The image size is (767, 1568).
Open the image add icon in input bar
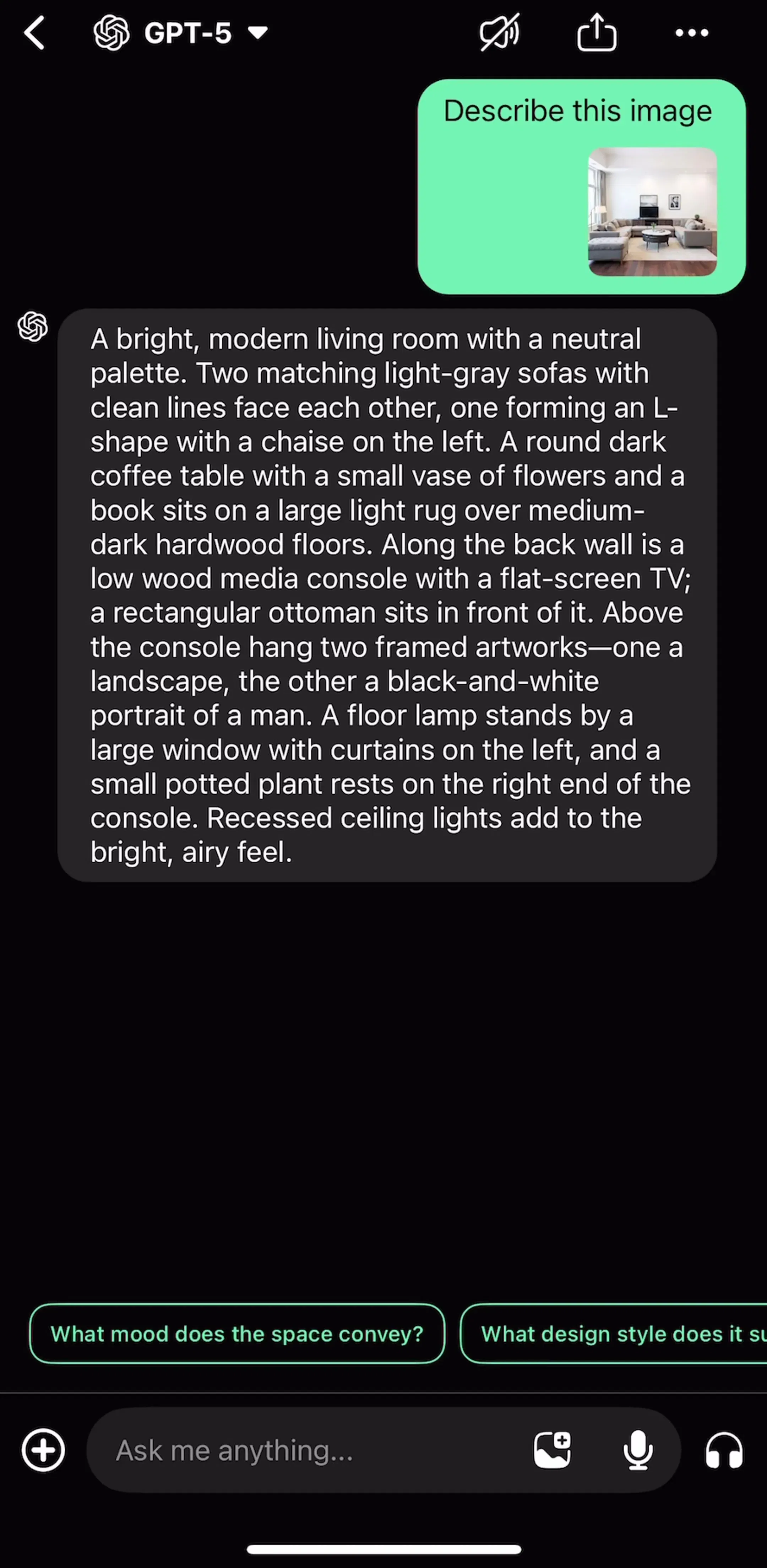(x=552, y=1450)
